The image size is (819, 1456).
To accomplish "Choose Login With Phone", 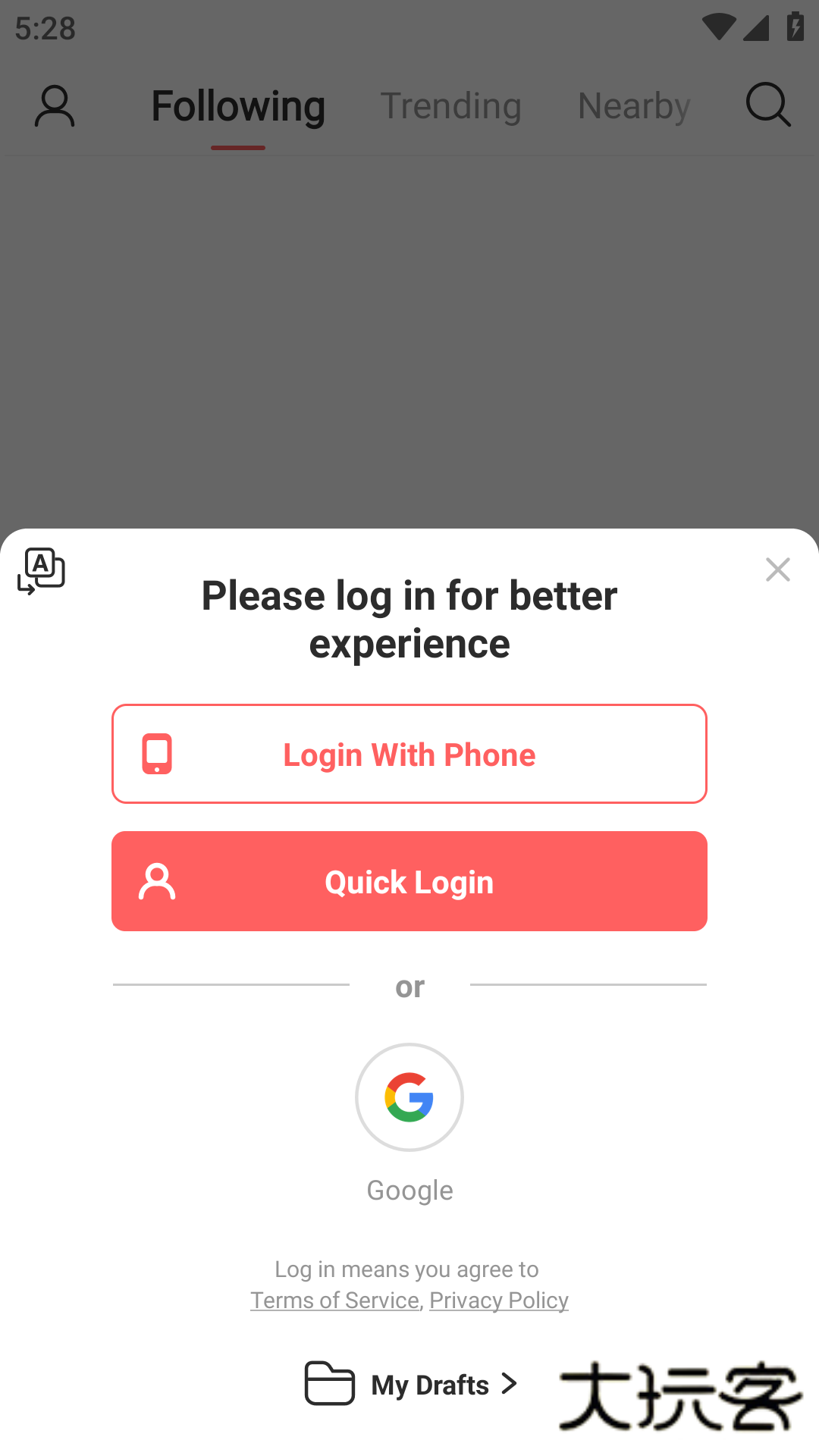I will coord(409,754).
